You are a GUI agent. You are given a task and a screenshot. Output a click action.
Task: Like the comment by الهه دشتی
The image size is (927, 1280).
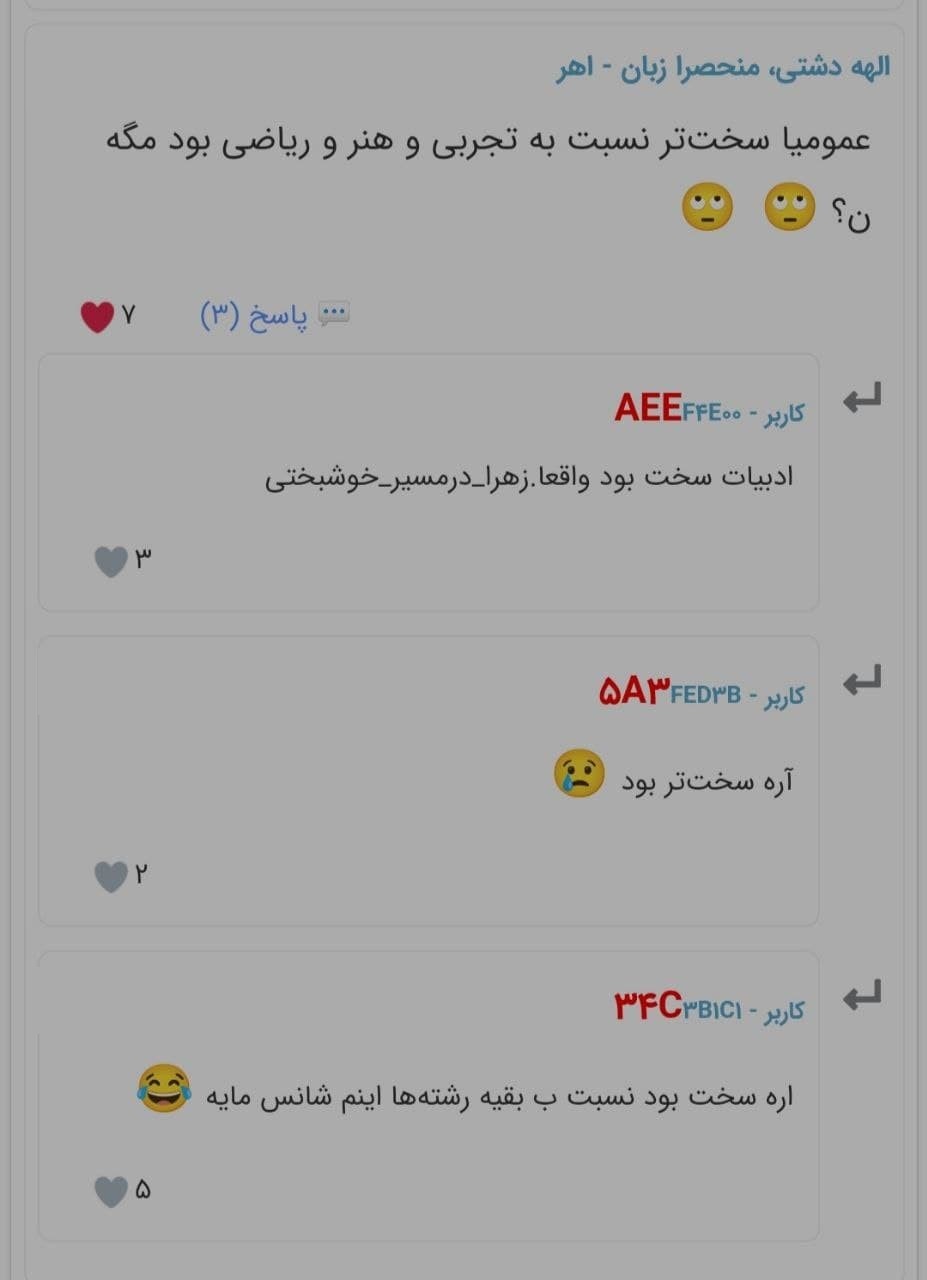tap(97, 317)
